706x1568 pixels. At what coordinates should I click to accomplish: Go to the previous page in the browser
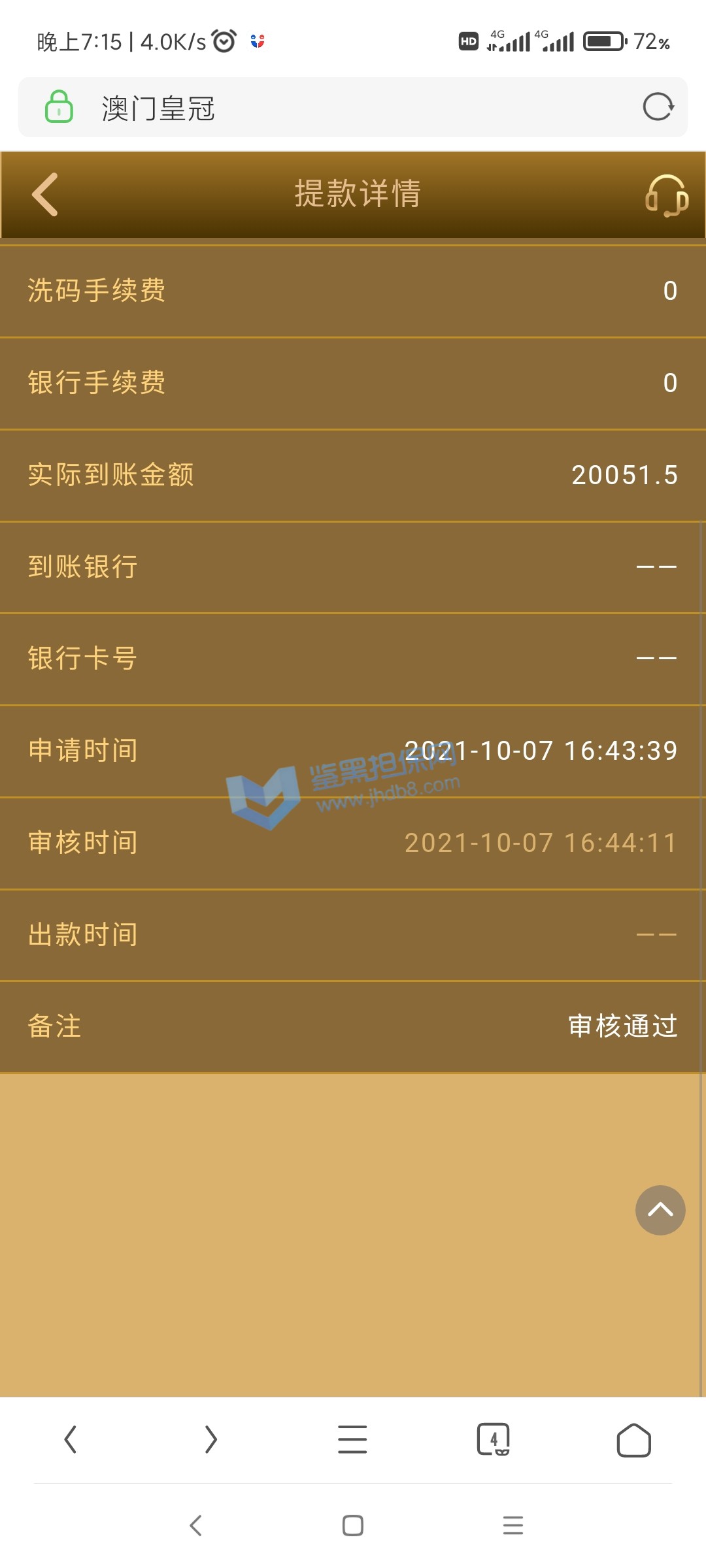coord(71,1439)
